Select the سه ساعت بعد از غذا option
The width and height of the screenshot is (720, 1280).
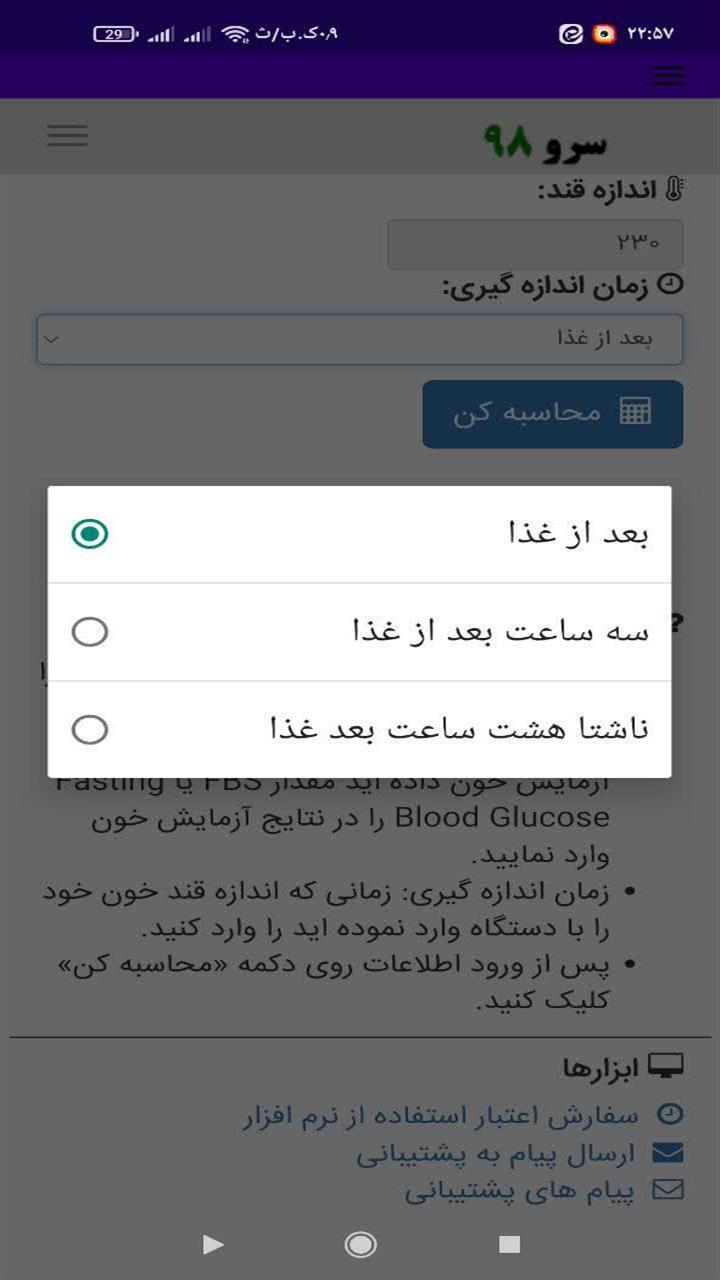point(90,631)
